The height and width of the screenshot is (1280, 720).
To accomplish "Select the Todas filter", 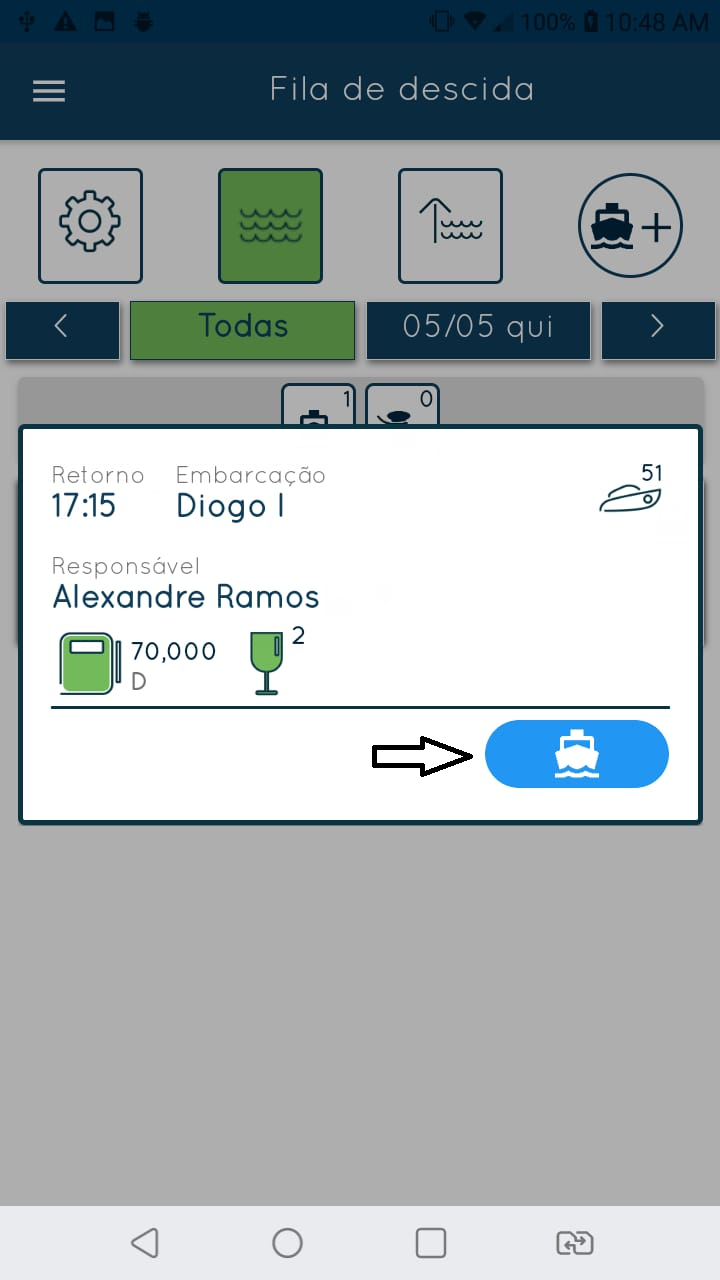I will (243, 329).
